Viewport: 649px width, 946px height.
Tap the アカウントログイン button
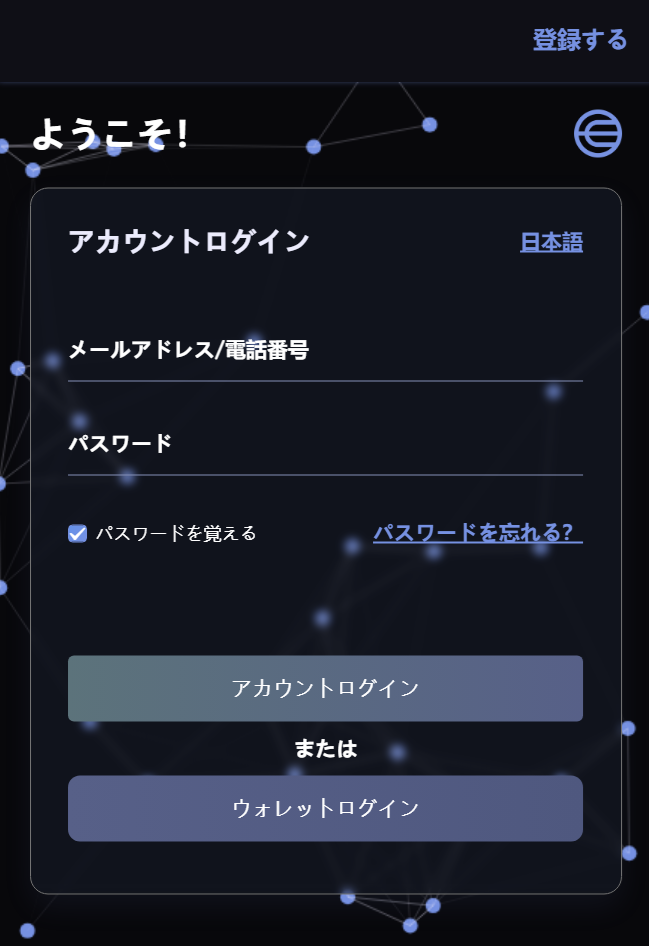tap(325, 688)
